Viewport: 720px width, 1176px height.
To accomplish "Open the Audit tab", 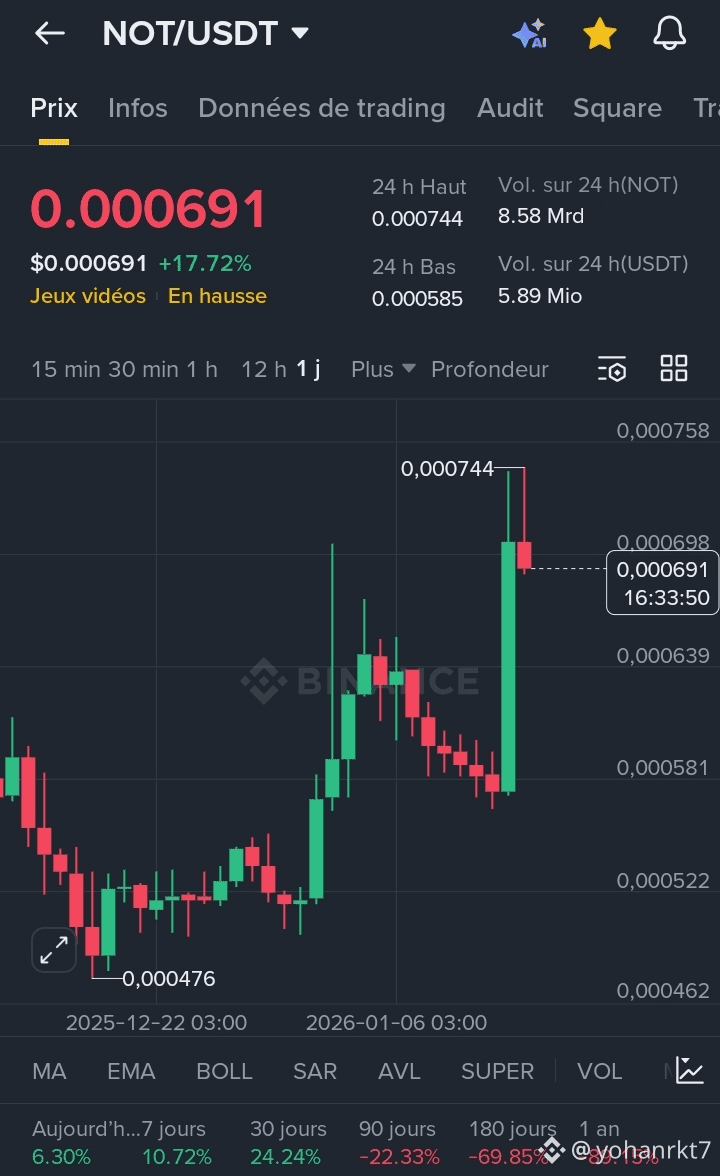I will click(x=510, y=108).
